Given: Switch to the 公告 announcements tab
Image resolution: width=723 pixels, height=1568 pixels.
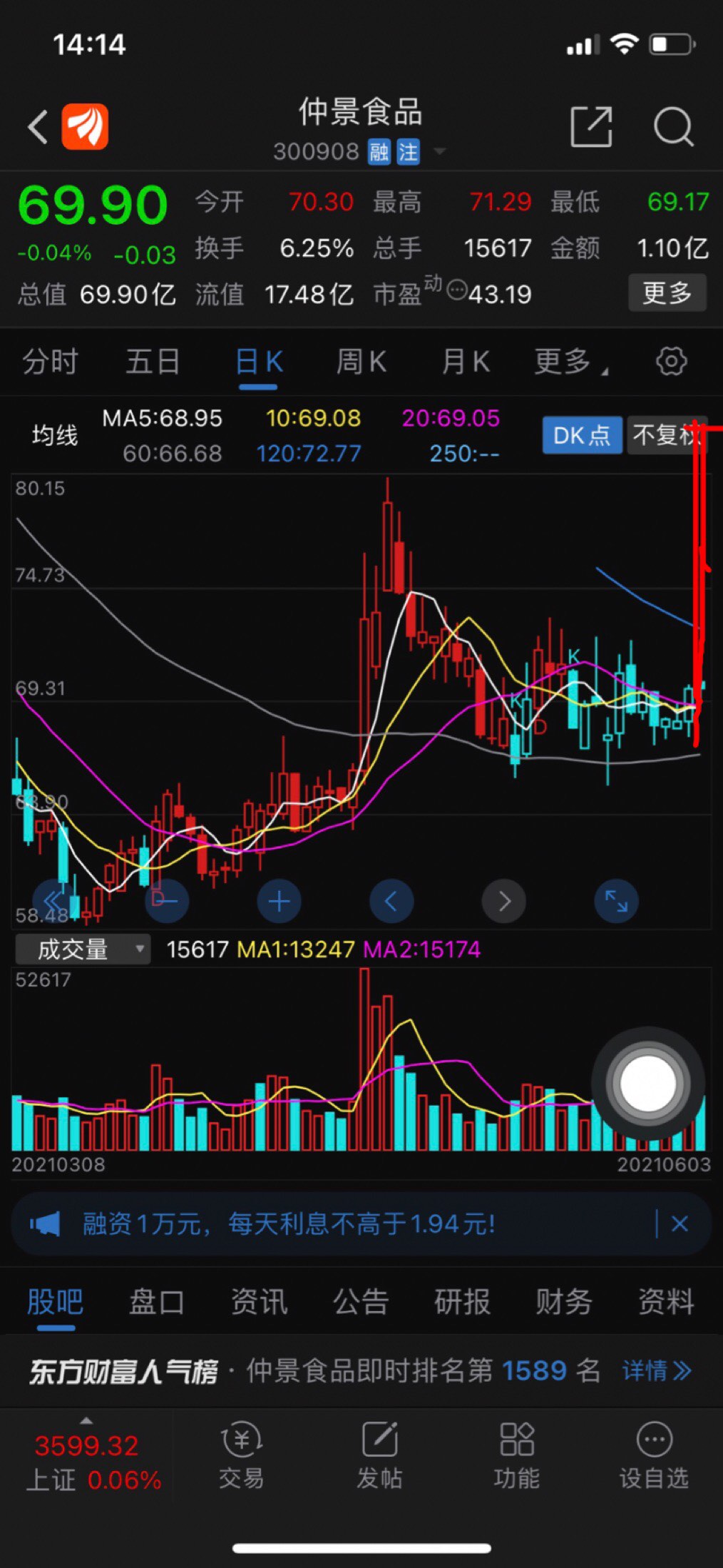Looking at the screenshot, I should [360, 1302].
